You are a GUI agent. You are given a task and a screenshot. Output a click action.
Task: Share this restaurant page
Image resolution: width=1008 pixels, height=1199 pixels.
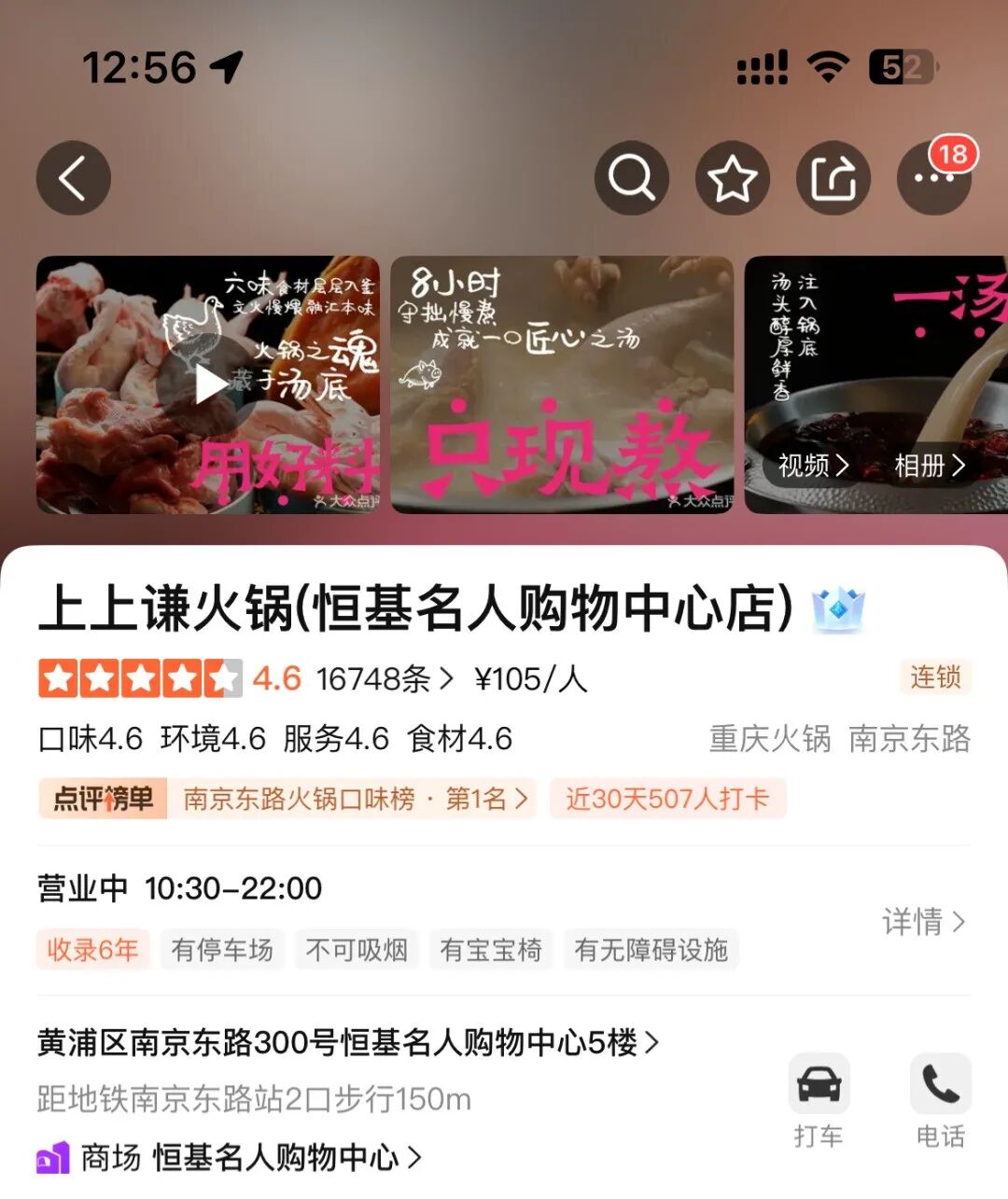click(x=833, y=177)
